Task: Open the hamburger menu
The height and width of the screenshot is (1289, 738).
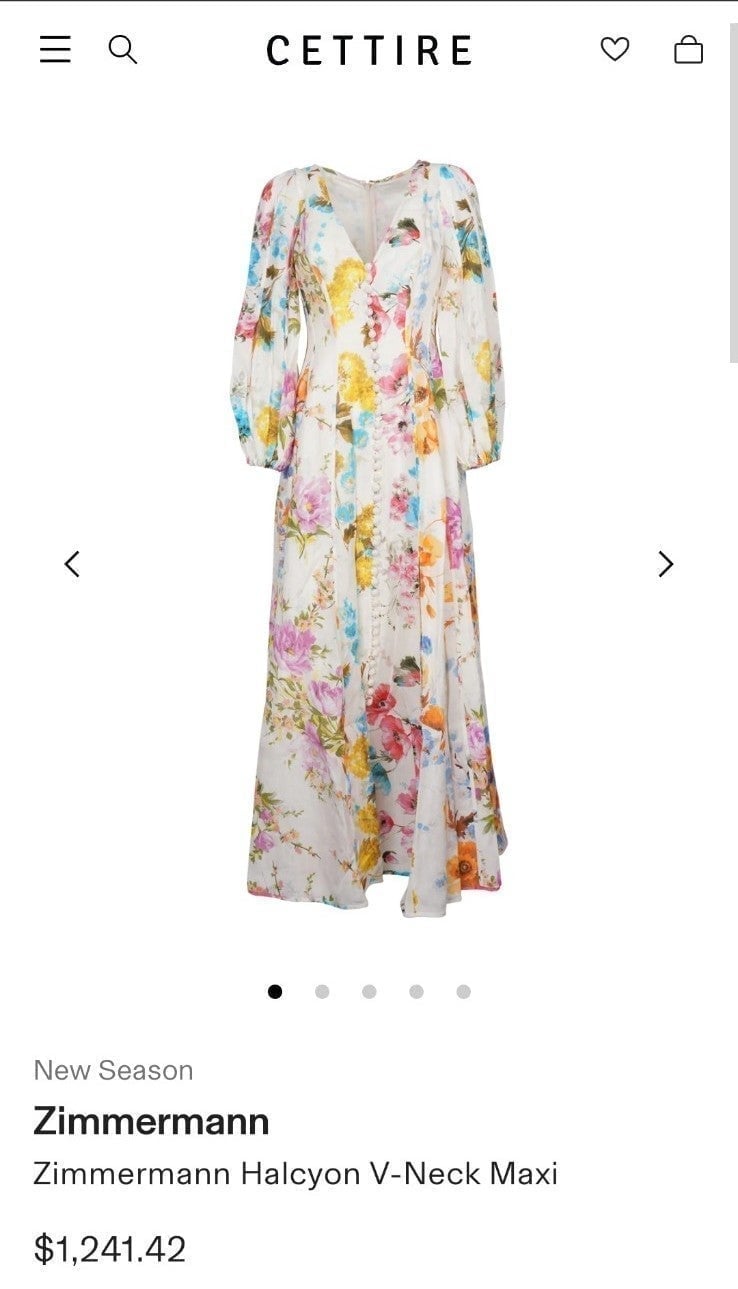Action: [55, 49]
